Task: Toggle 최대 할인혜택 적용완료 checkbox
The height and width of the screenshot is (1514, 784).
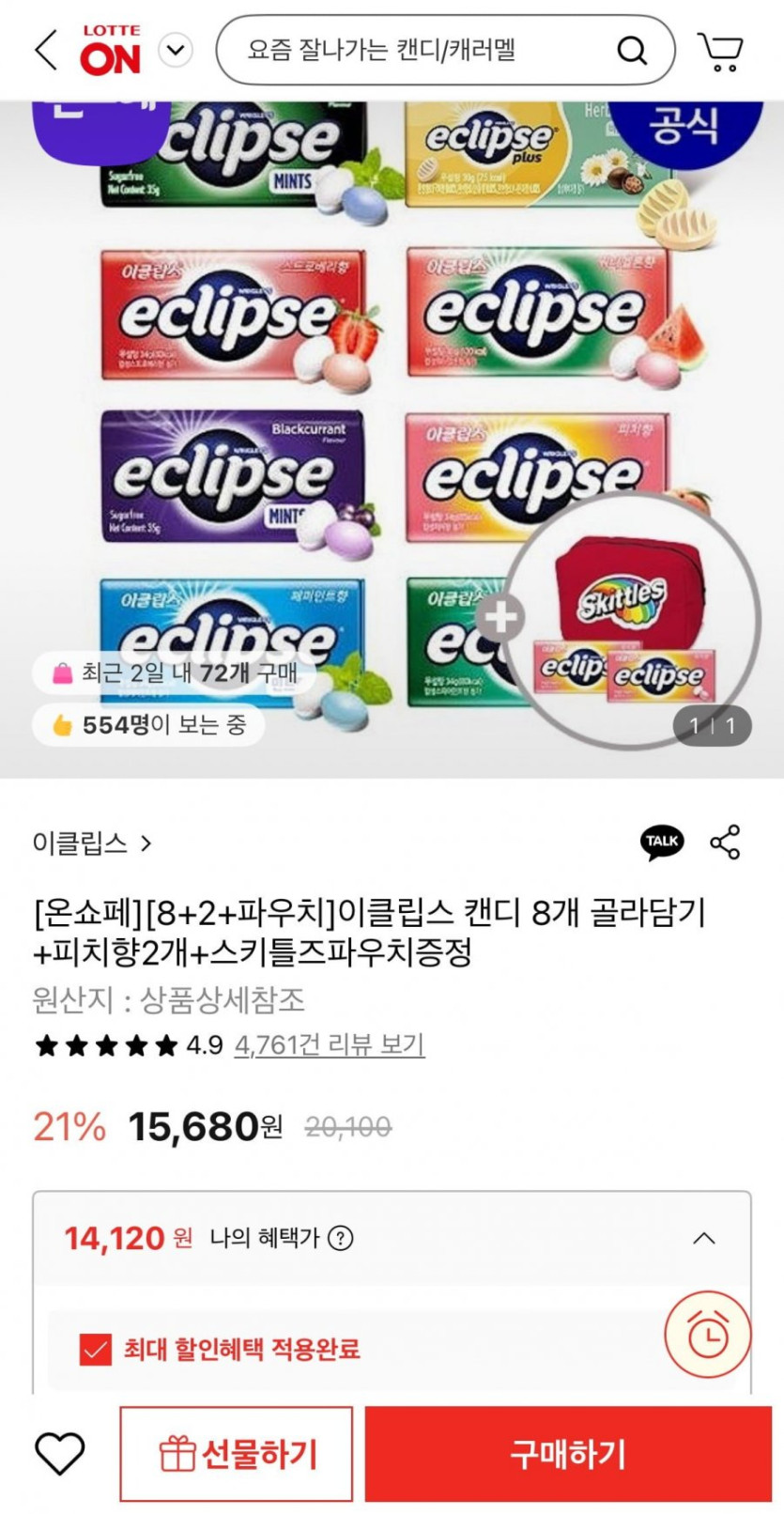Action: (95, 1350)
